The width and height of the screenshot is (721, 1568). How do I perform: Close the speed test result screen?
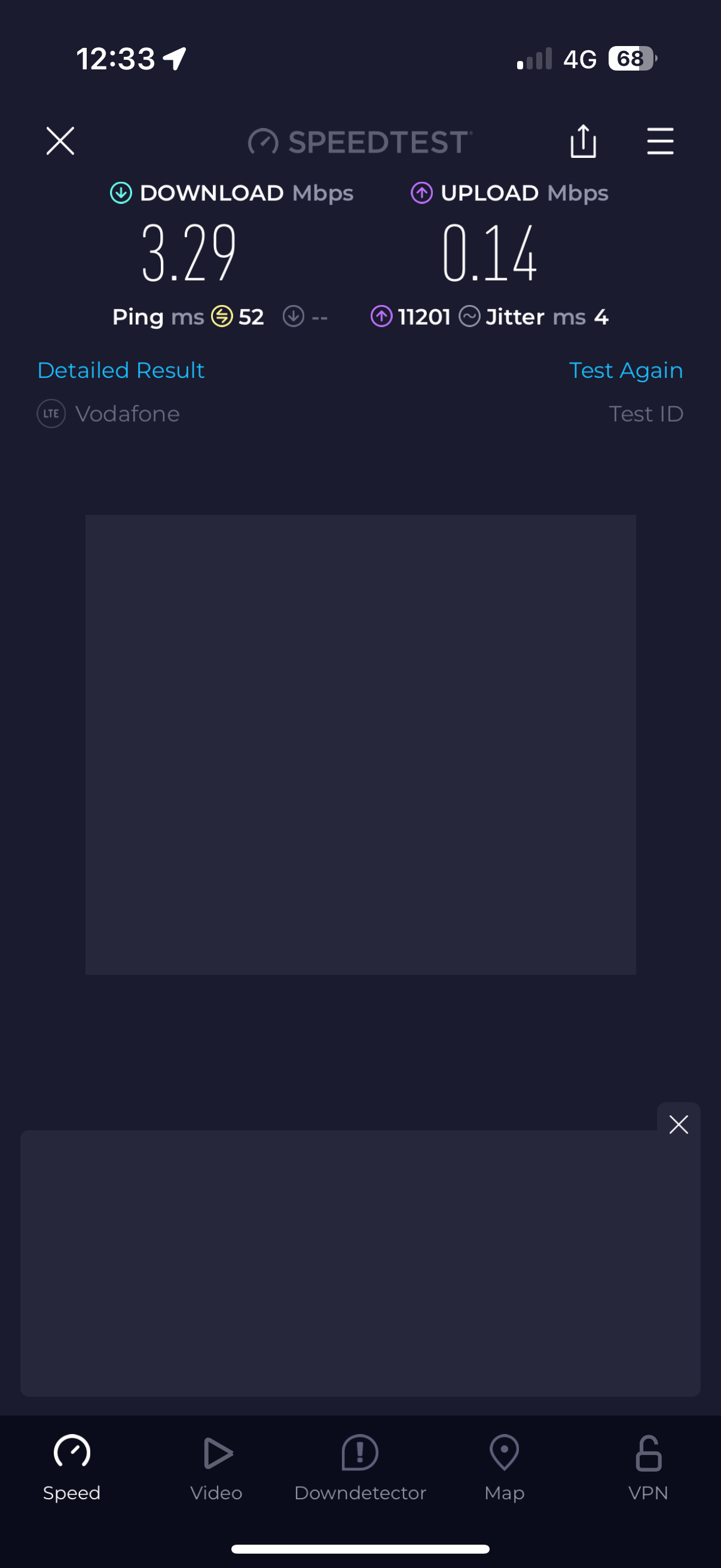[x=60, y=141]
